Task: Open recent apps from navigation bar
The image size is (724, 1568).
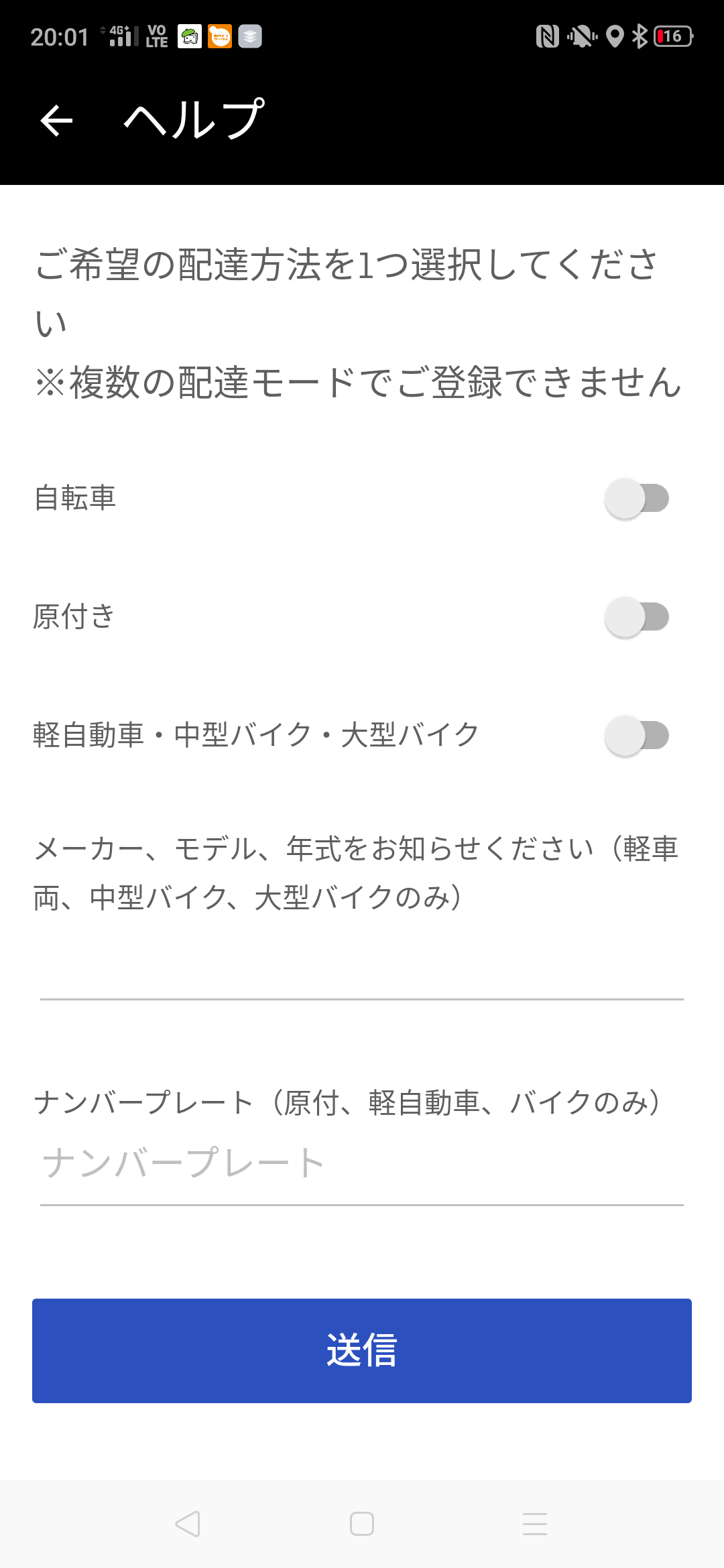Action: (x=535, y=1524)
